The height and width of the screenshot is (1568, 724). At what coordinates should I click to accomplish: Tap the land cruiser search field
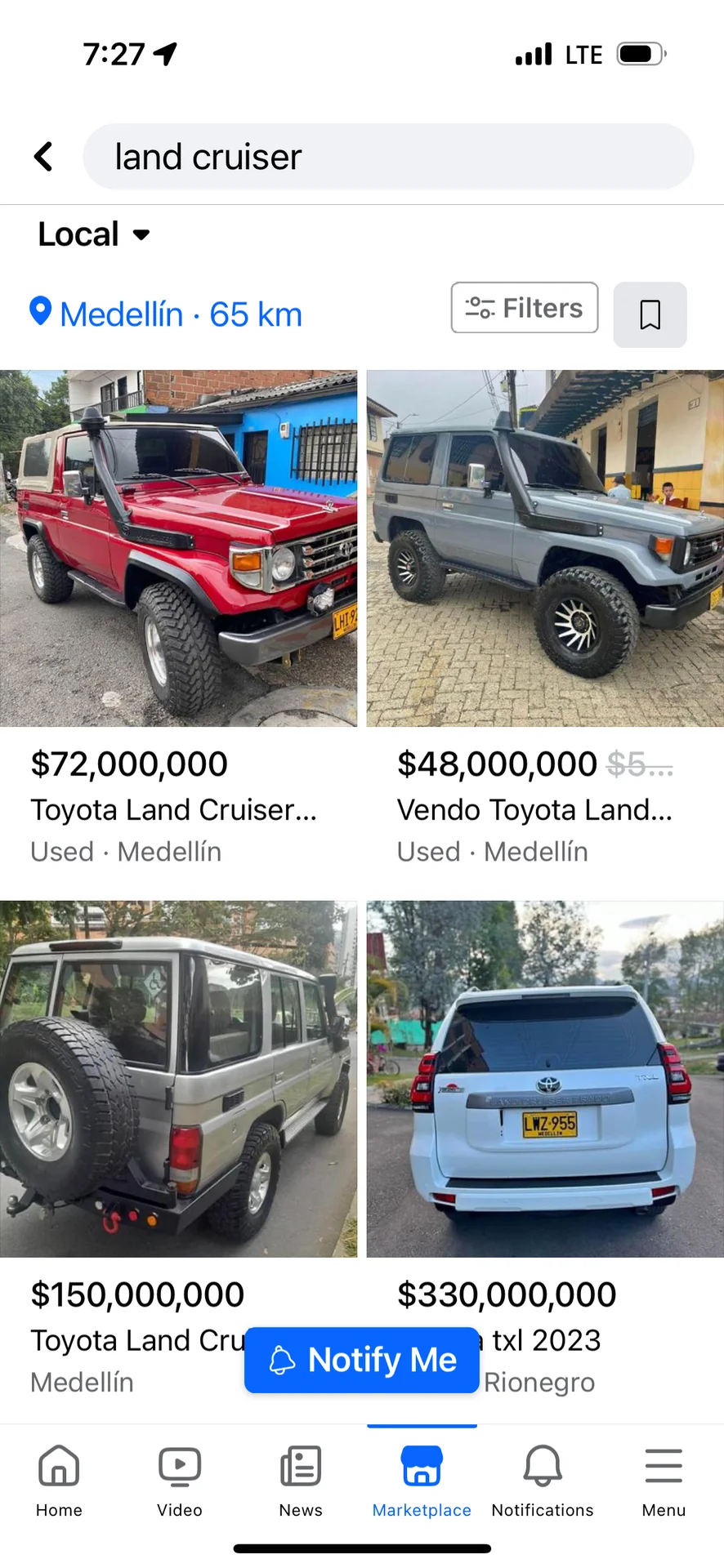coord(388,157)
